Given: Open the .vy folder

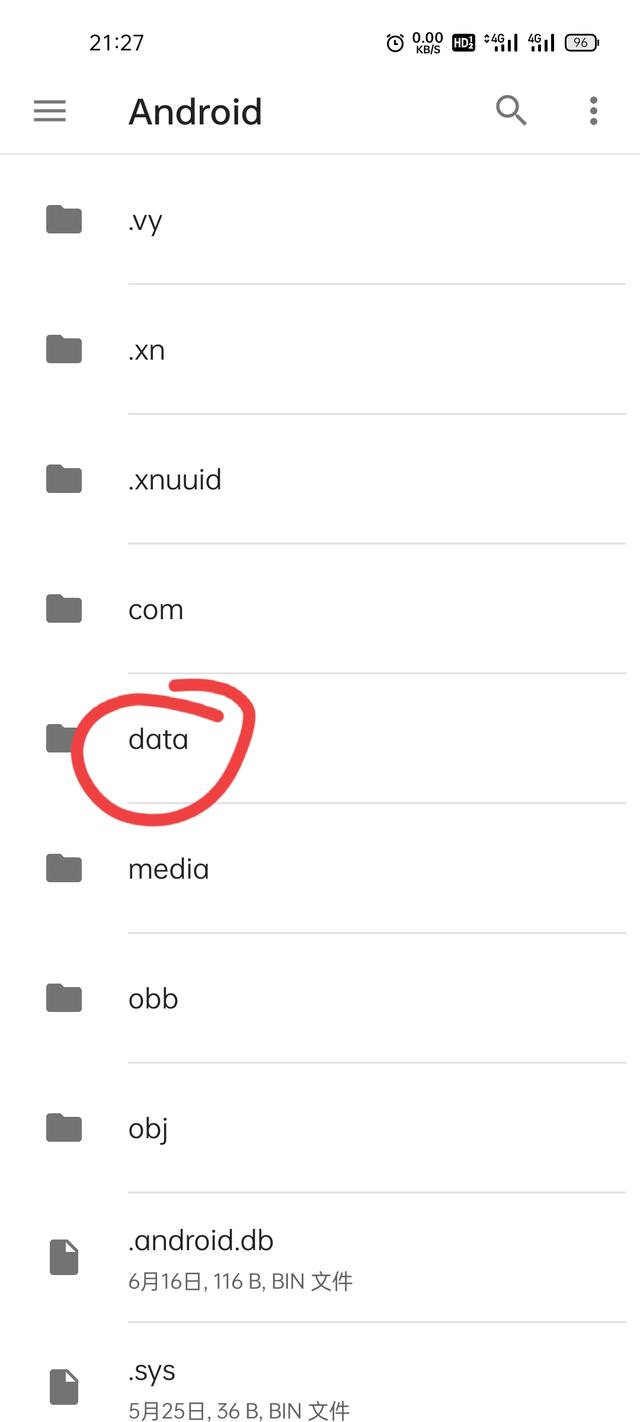Looking at the screenshot, I should [145, 220].
